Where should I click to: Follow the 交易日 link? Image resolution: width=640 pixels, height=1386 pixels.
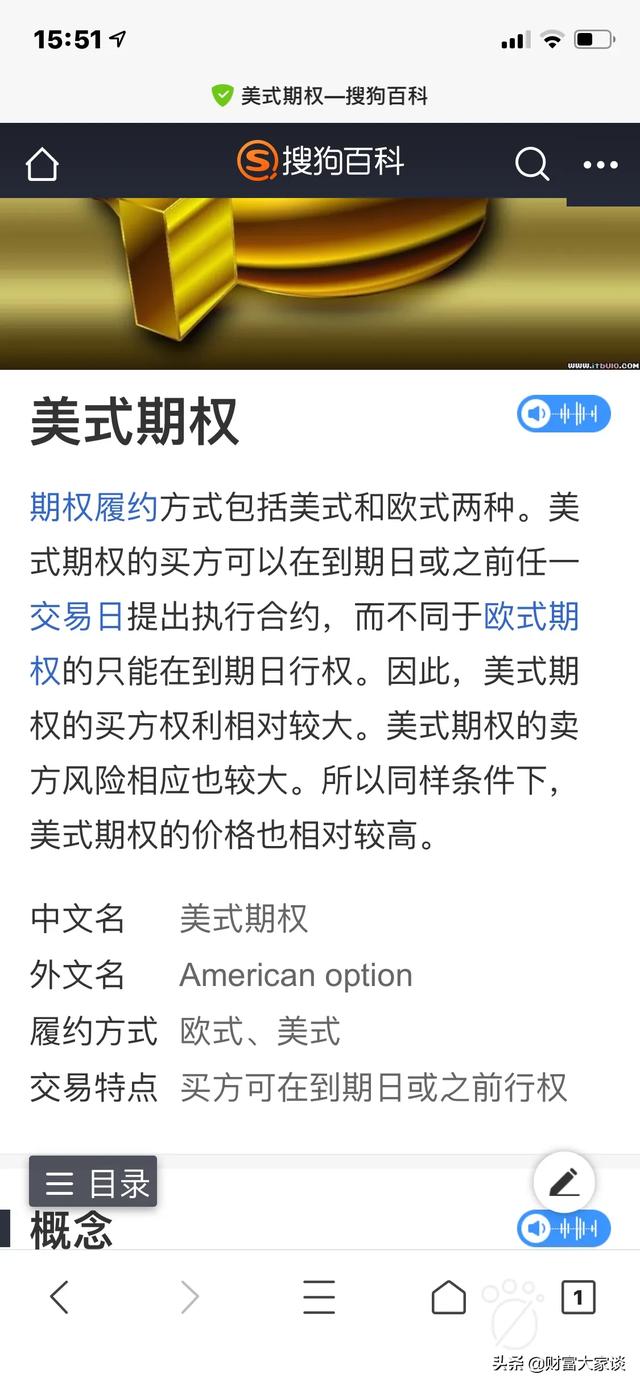tap(76, 616)
